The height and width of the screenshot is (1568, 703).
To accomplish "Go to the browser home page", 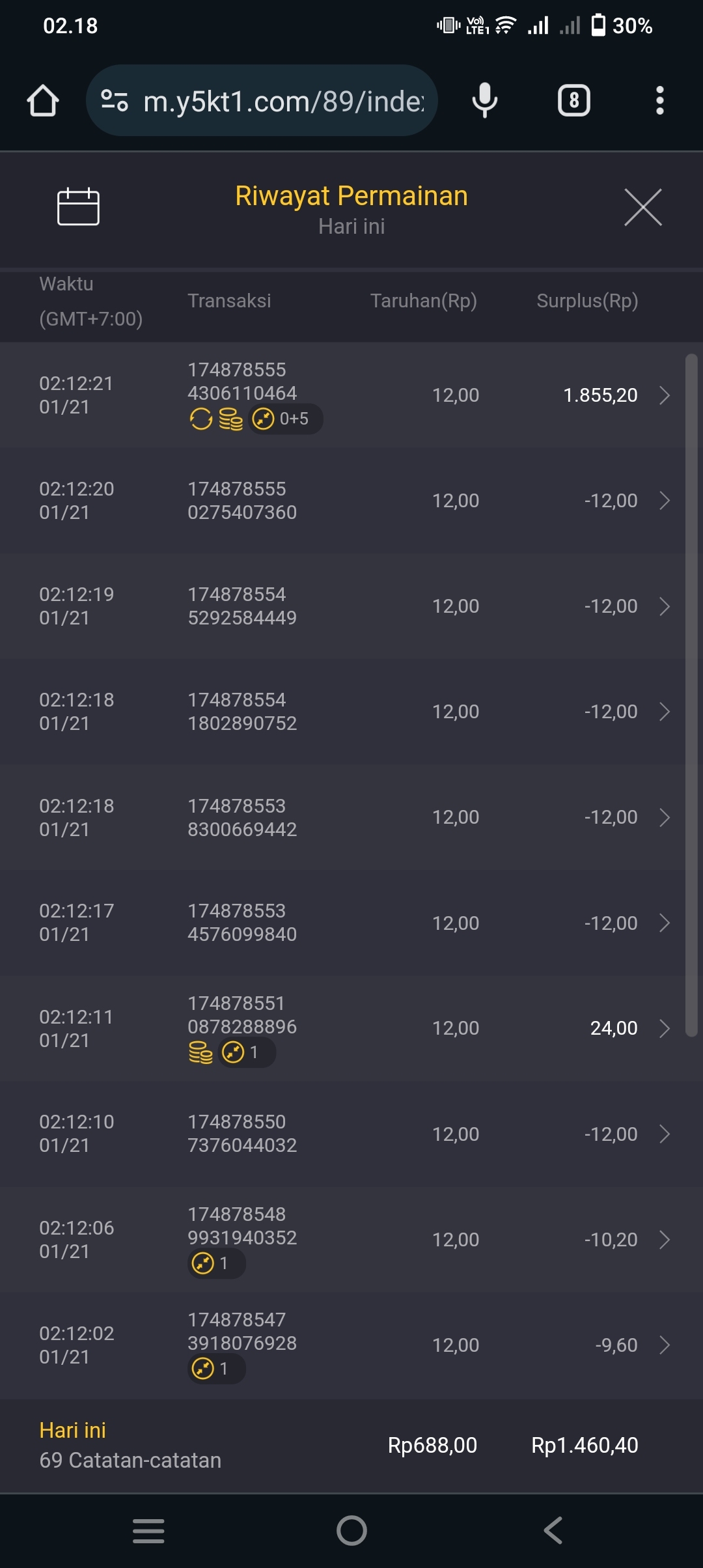I will (x=43, y=101).
